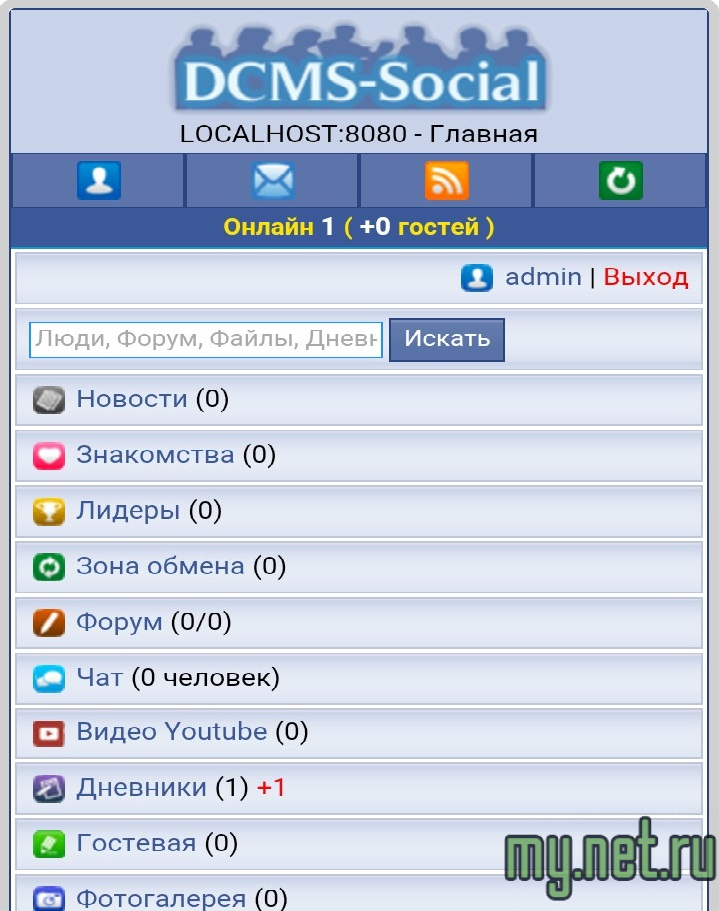The width and height of the screenshot is (719, 911).
Task: Open the admin profile link
Action: coord(542,277)
